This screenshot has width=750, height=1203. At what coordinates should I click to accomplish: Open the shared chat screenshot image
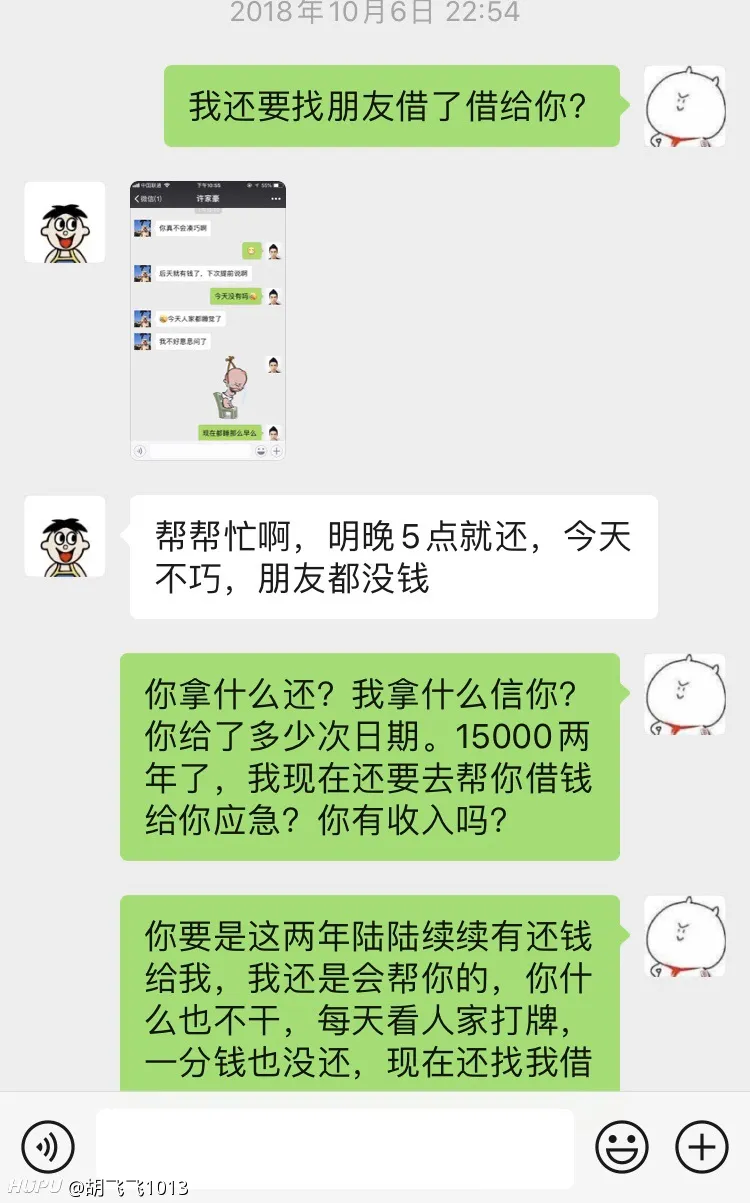tap(208, 321)
